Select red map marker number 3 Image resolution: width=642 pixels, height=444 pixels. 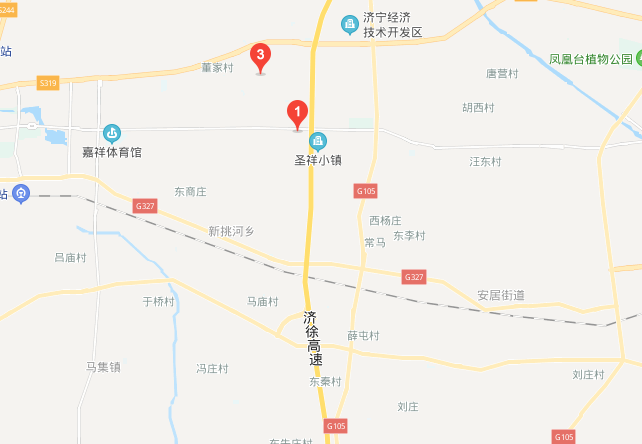click(261, 56)
